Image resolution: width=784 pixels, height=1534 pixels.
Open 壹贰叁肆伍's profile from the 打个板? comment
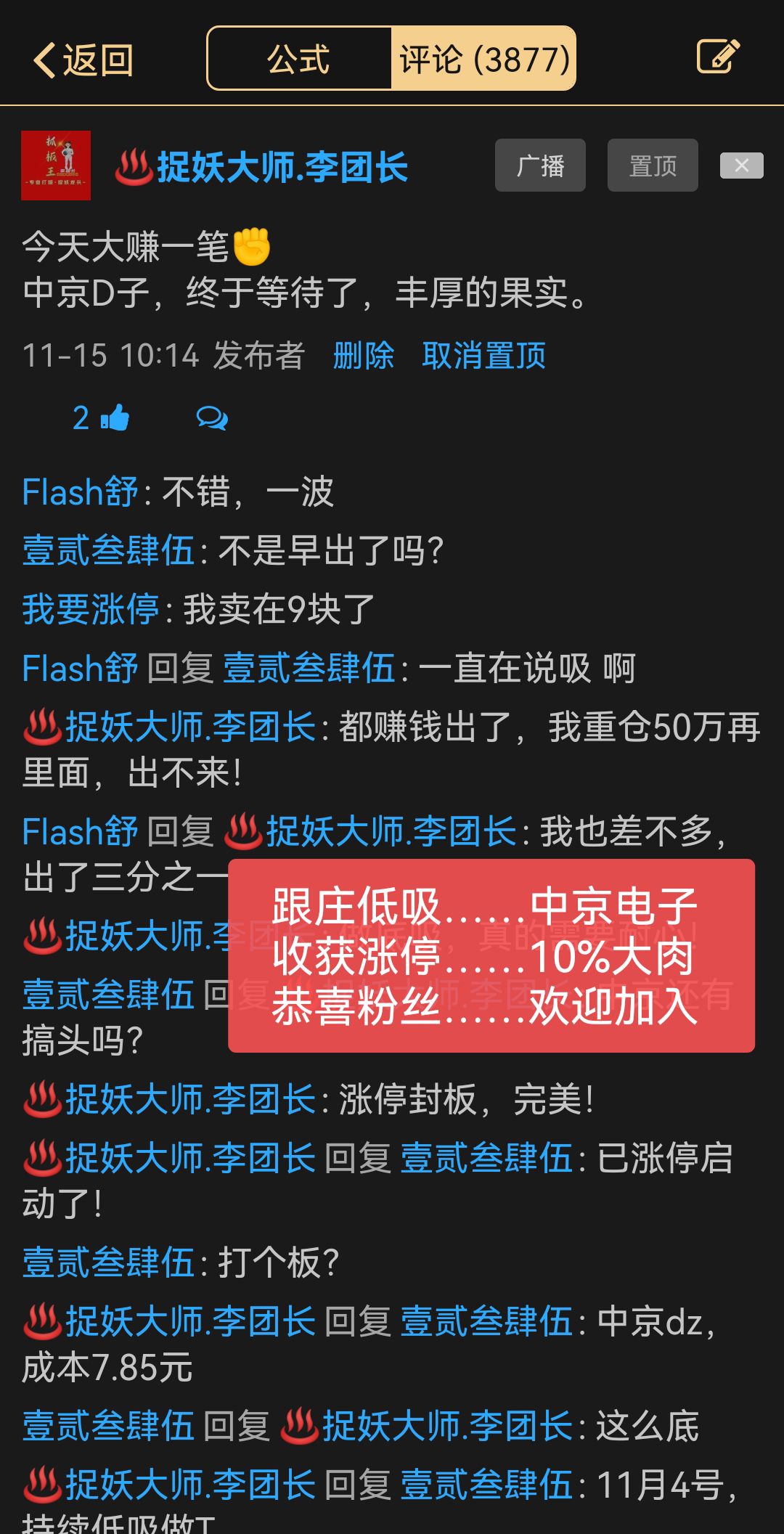109,1262
